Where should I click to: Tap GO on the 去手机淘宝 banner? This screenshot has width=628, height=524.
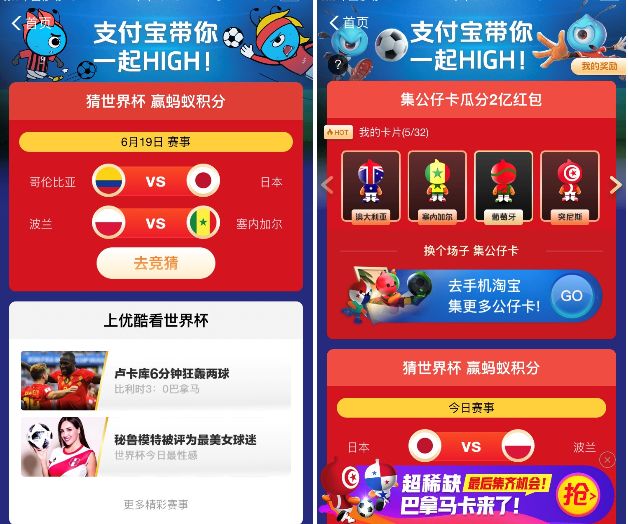(571, 296)
